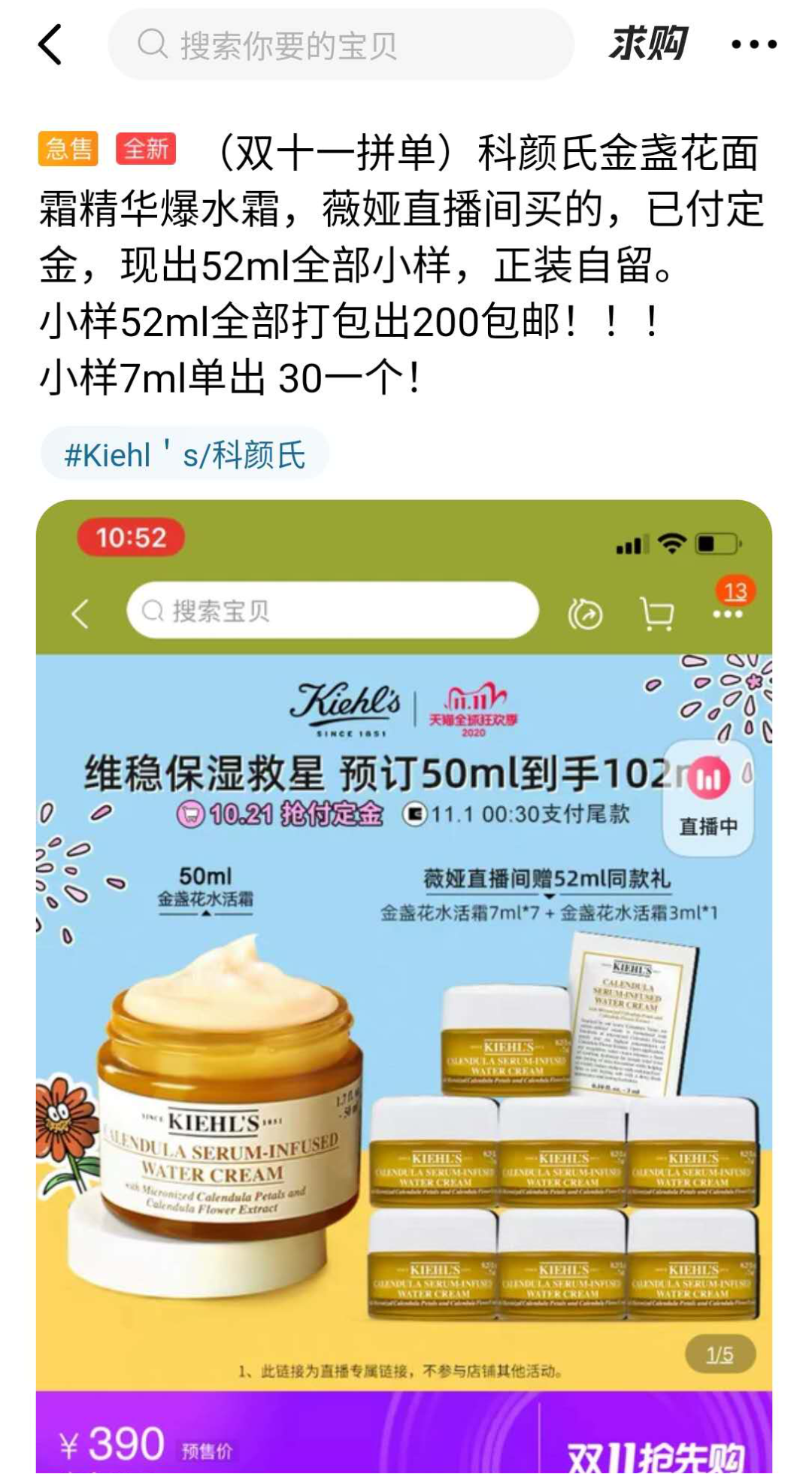Open the three-dot overflow menu
Image resolution: width=812 pixels, height=1477 pixels.
[x=754, y=45]
